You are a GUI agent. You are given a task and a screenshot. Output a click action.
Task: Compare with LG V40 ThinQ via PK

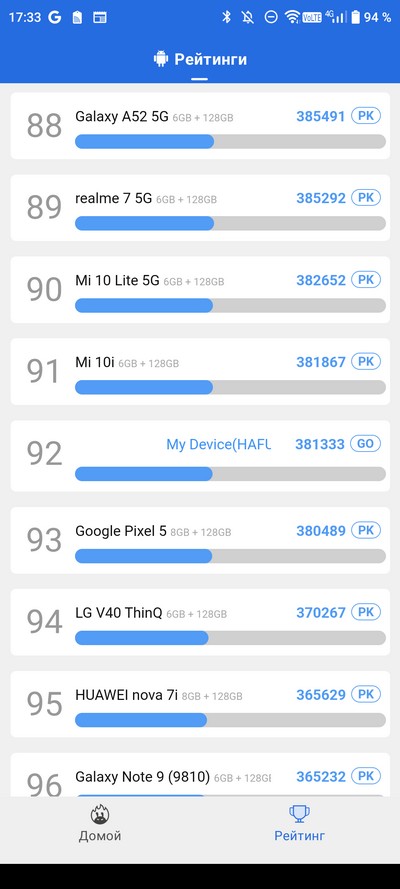pyautogui.click(x=366, y=612)
